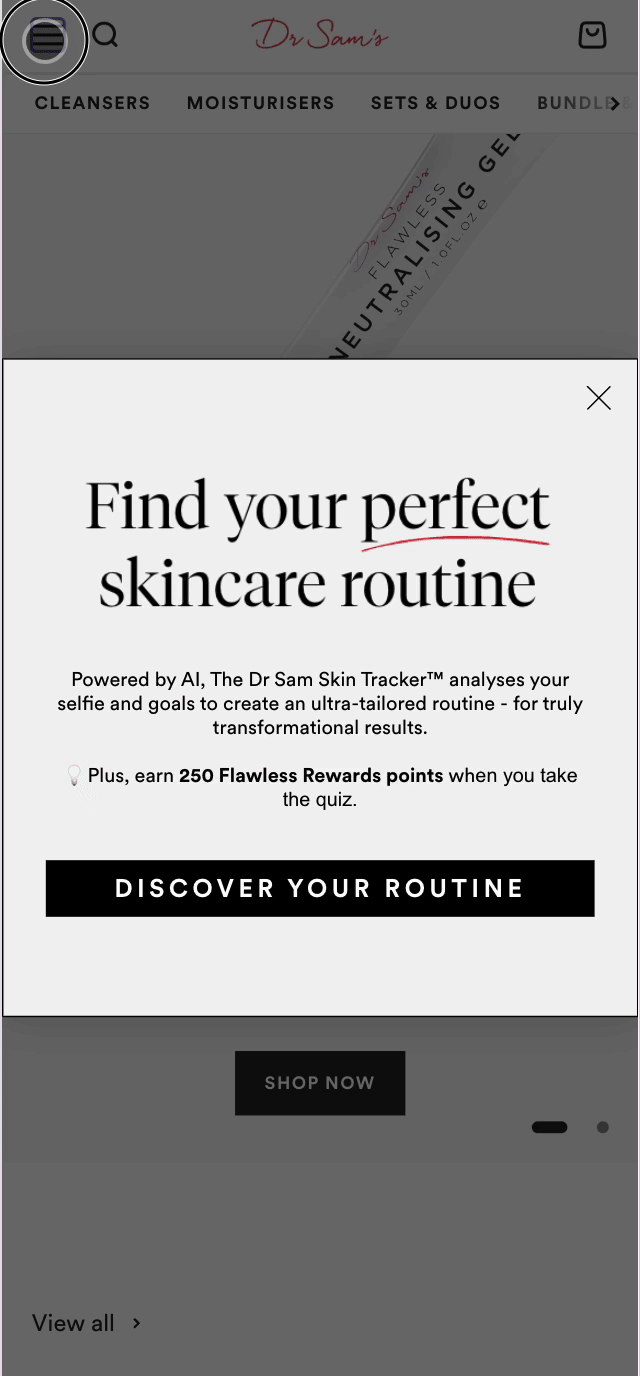Viewport: 640px width, 1376px height.
Task: Jump to the second carousel slide dot
Action: [x=602, y=1127]
